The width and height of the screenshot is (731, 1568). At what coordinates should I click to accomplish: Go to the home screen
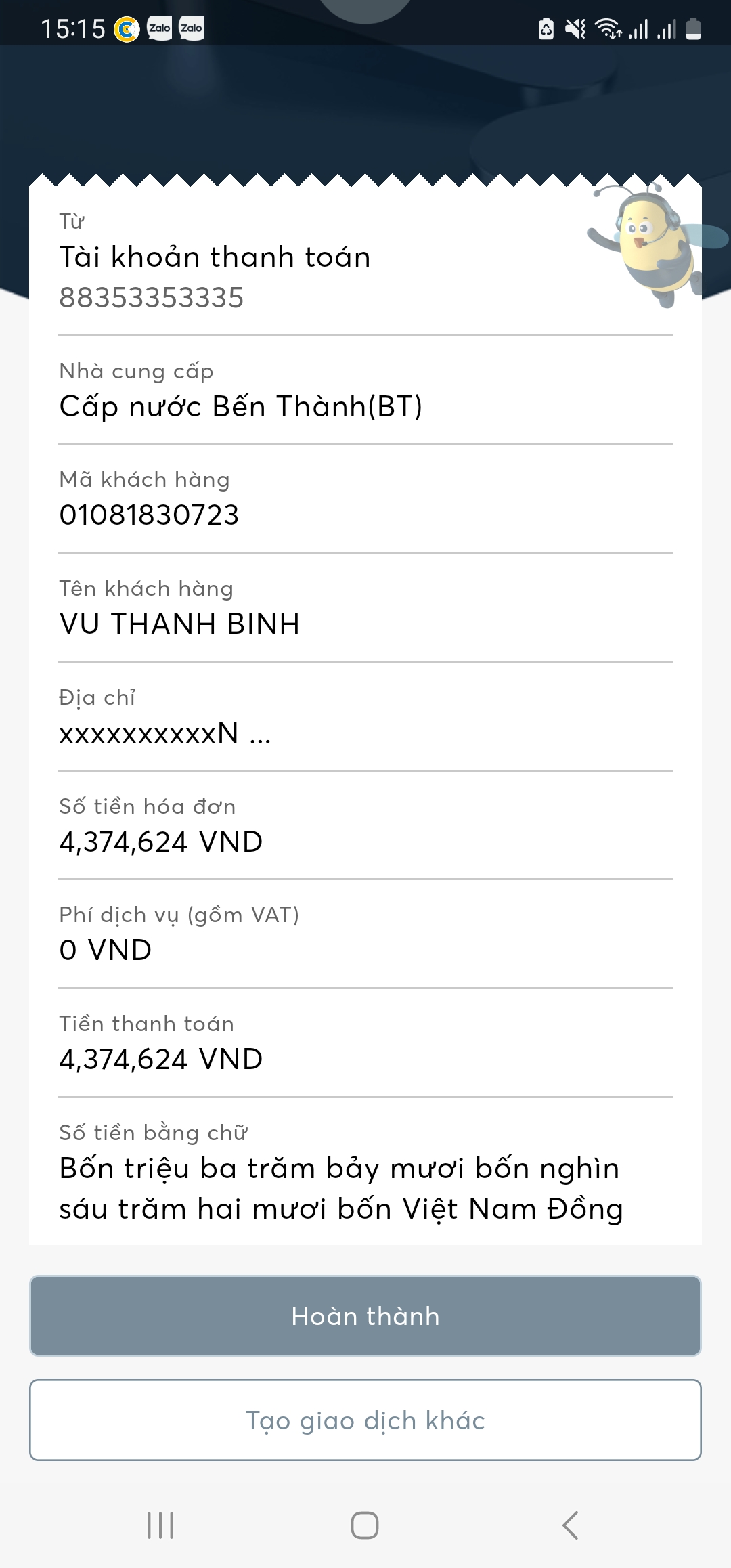point(365,1525)
